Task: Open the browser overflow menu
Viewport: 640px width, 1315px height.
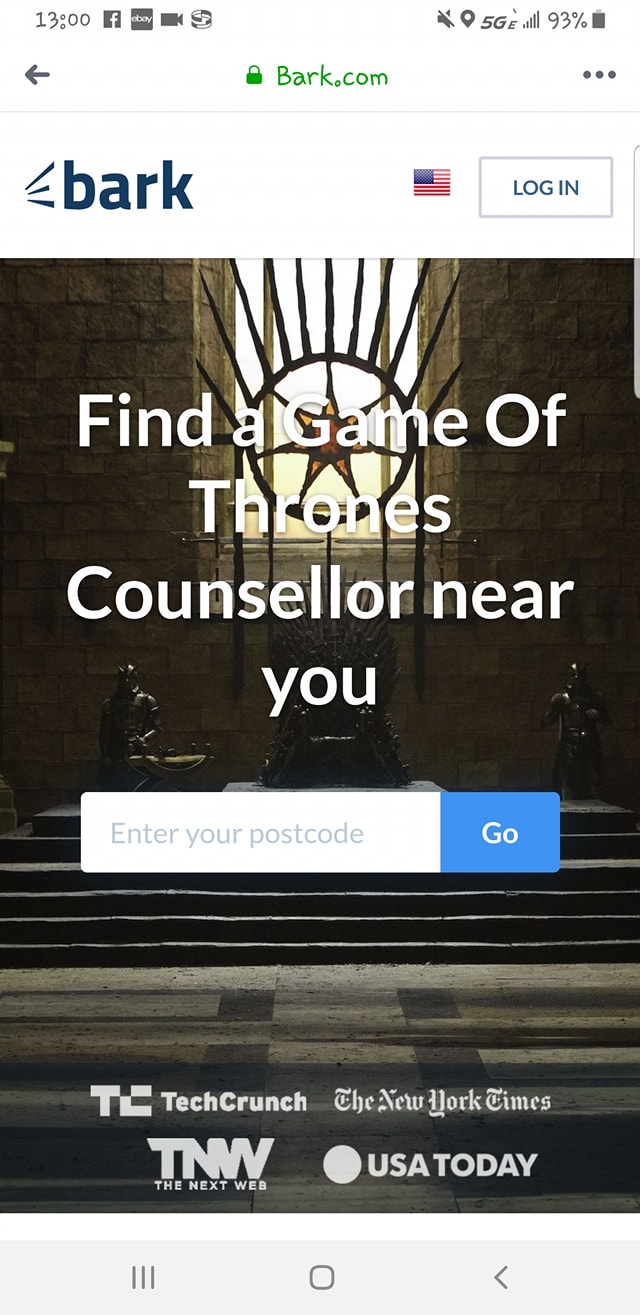Action: click(598, 75)
